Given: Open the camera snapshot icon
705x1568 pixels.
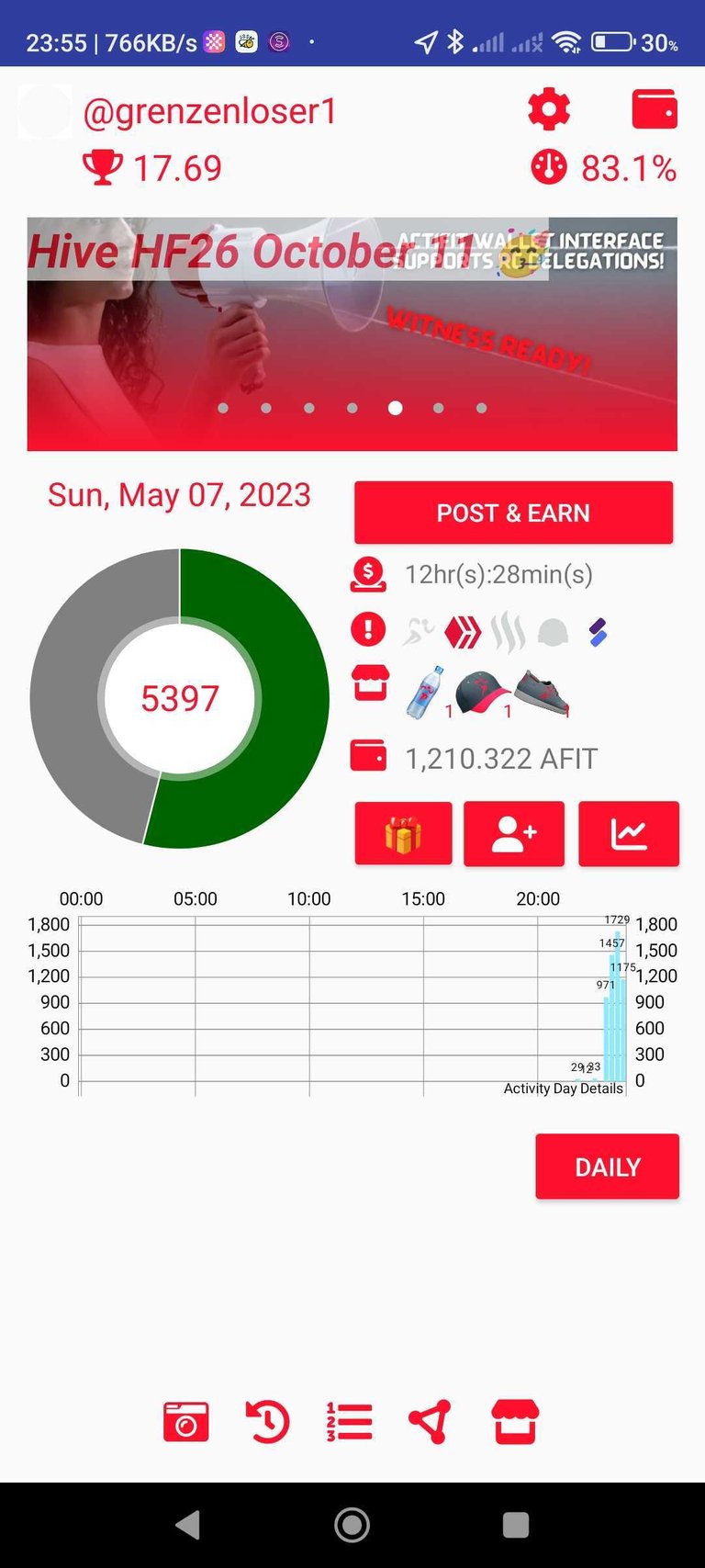Looking at the screenshot, I should pyautogui.click(x=186, y=1422).
